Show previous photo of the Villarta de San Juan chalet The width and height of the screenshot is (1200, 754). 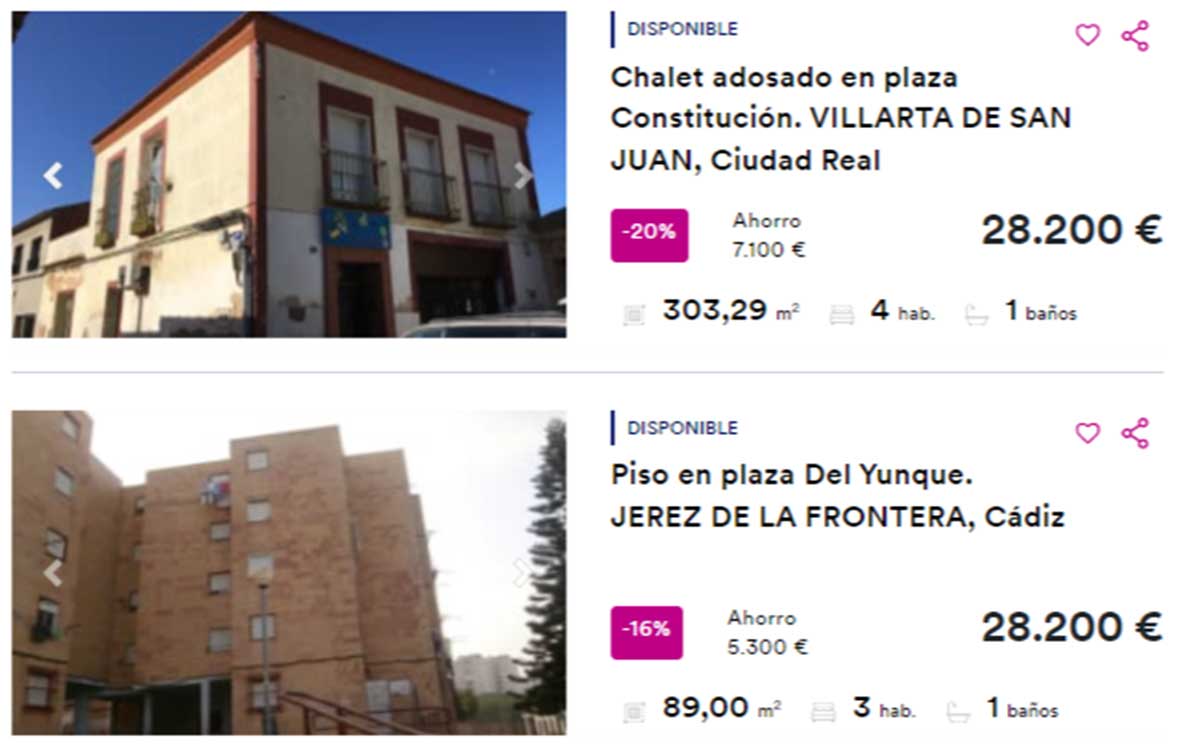point(53,176)
